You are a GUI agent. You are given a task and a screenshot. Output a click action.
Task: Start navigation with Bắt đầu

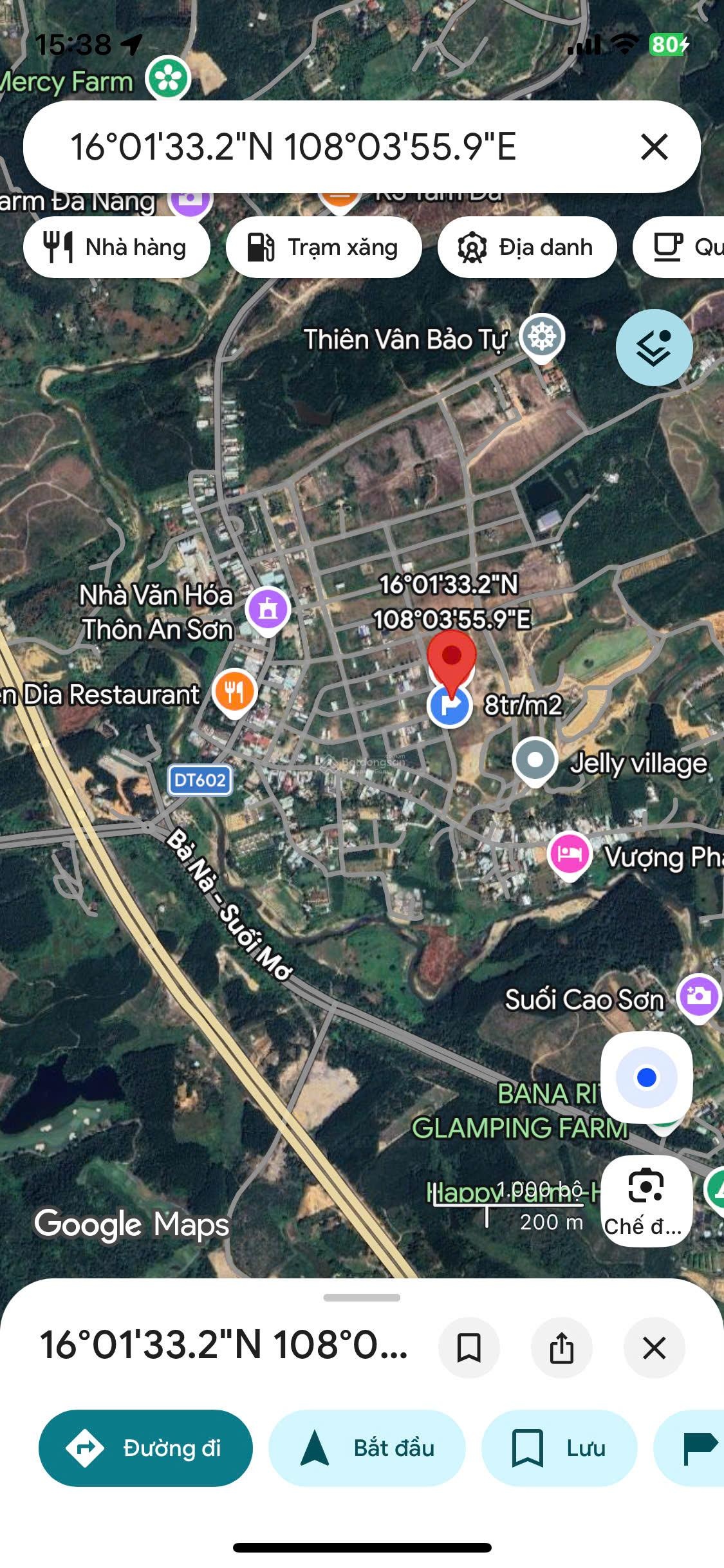pos(367,1448)
